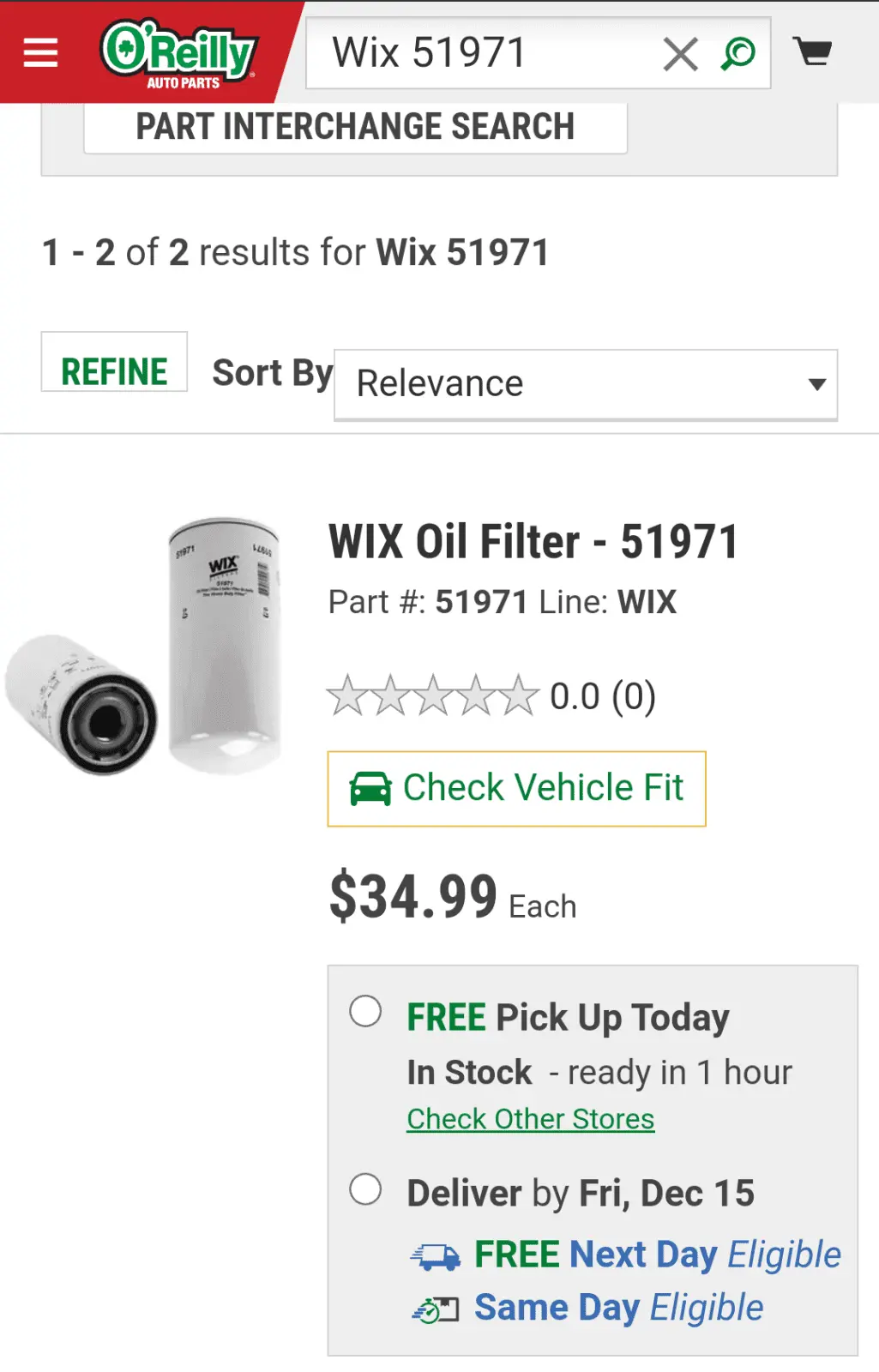Submit search with magnifier icon
The height and width of the screenshot is (1372, 879).
click(x=738, y=54)
